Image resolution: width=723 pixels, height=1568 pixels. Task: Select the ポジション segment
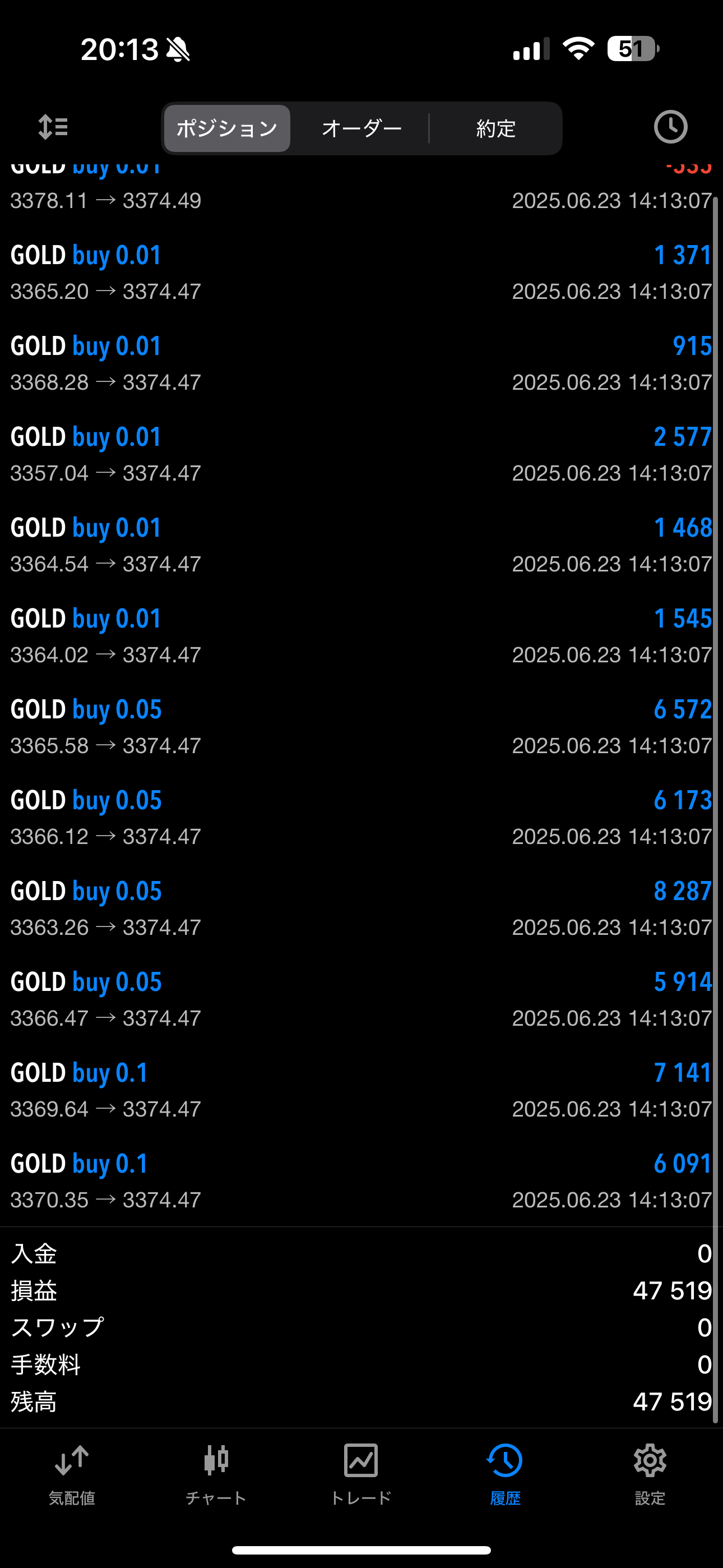227,128
